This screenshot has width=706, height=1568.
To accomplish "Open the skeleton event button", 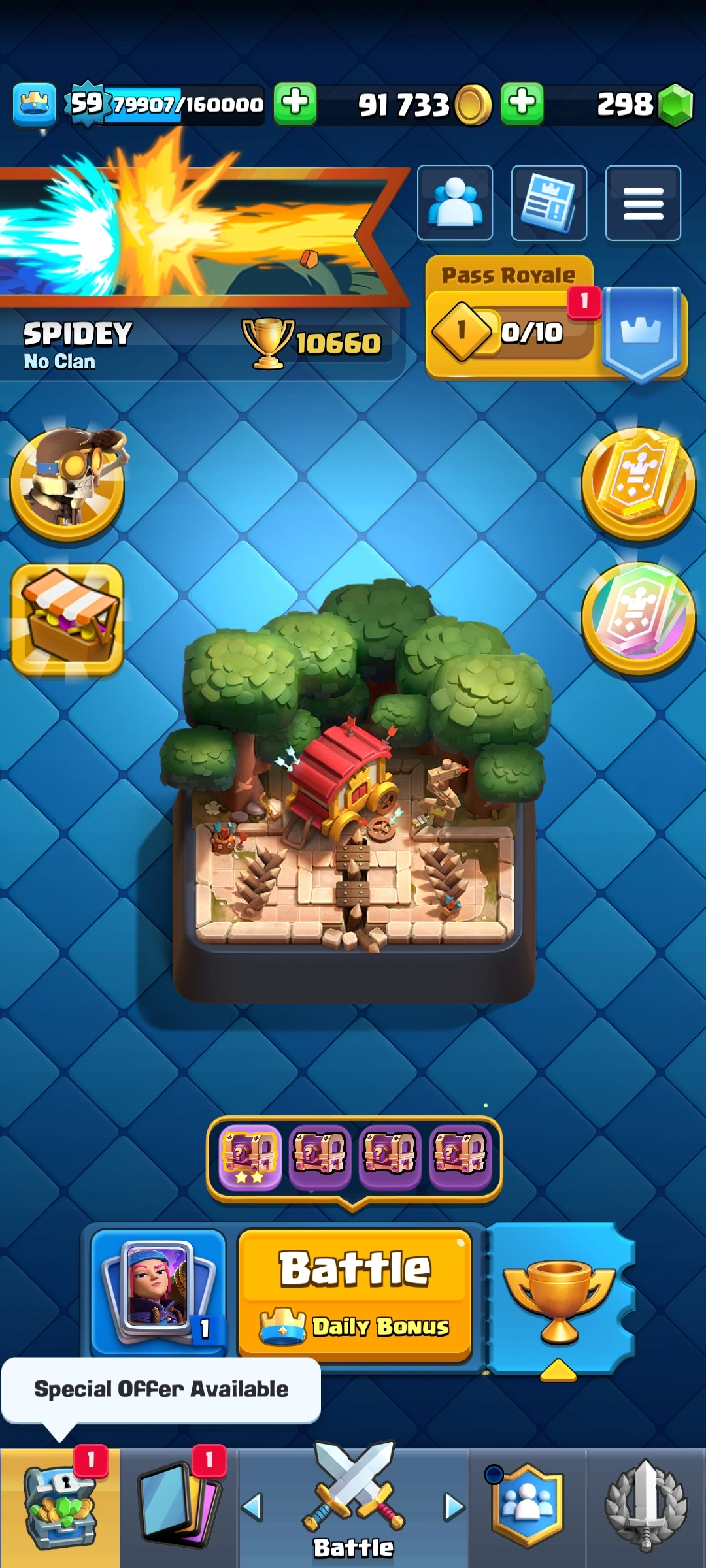I will click(x=68, y=483).
